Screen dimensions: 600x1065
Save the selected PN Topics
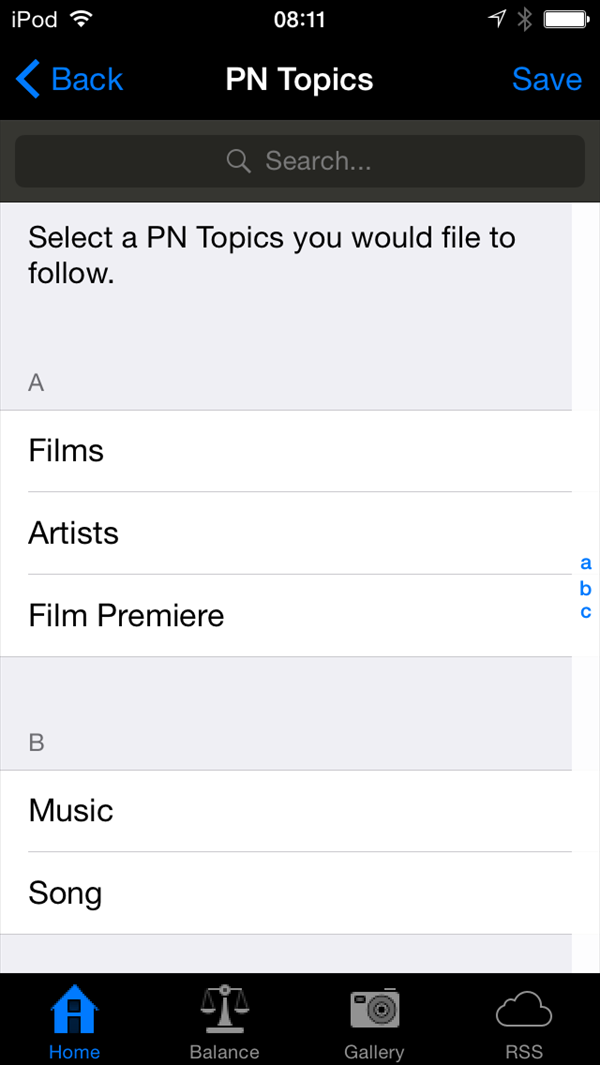point(546,79)
